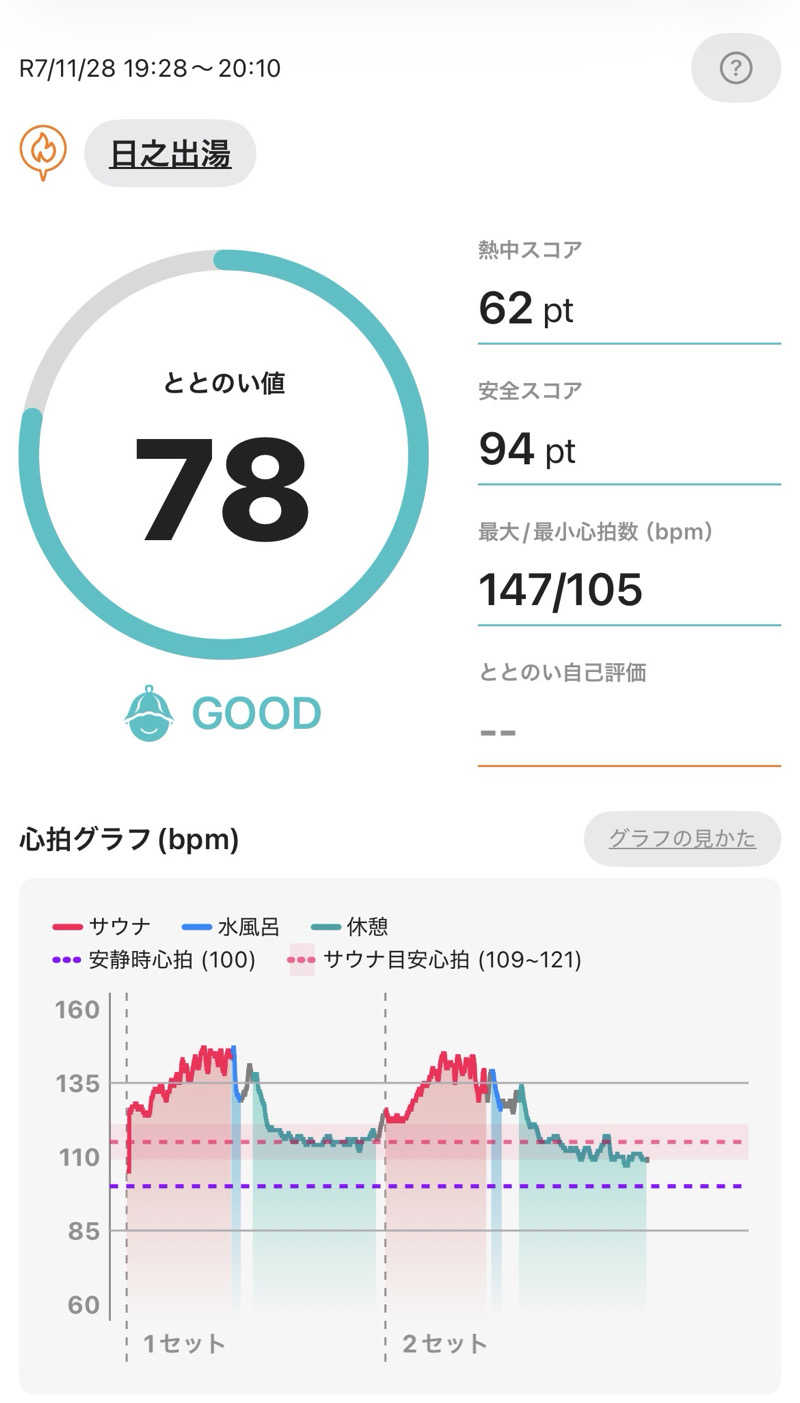Click the orange sauna flame icon
The width and height of the screenshot is (800, 1403).
tap(42, 153)
